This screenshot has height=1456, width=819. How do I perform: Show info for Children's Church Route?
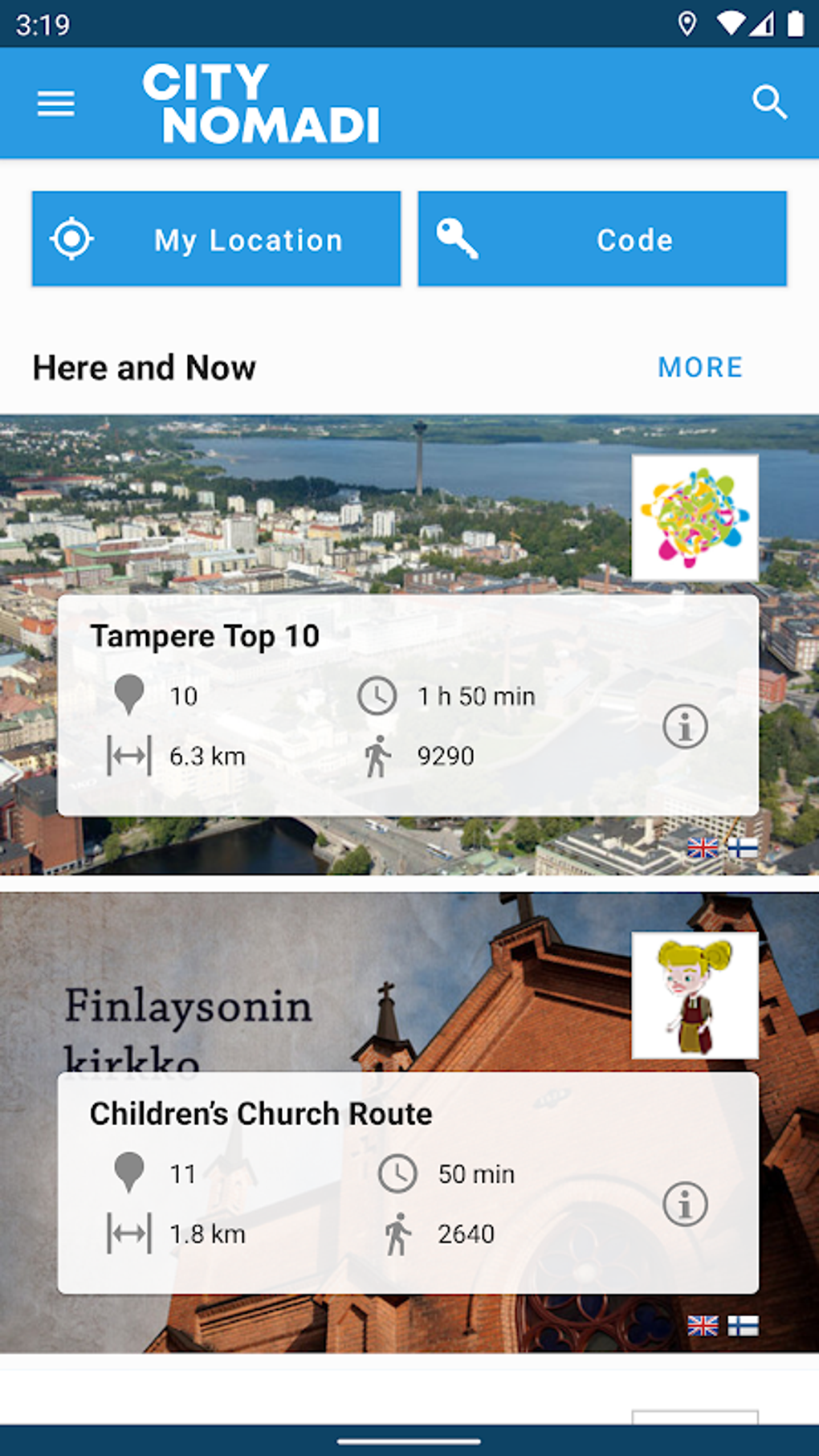pyautogui.click(x=685, y=1204)
